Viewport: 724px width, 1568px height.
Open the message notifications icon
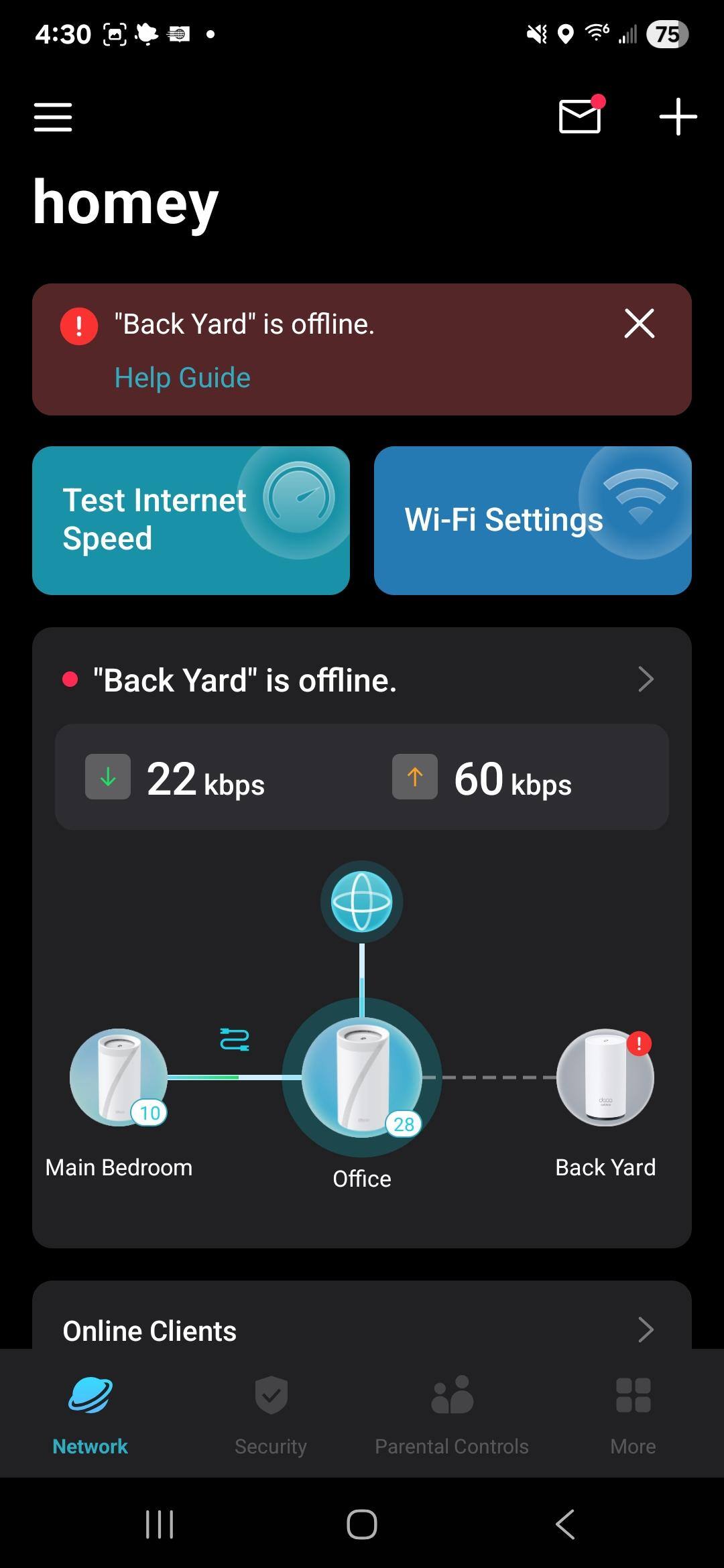578,117
